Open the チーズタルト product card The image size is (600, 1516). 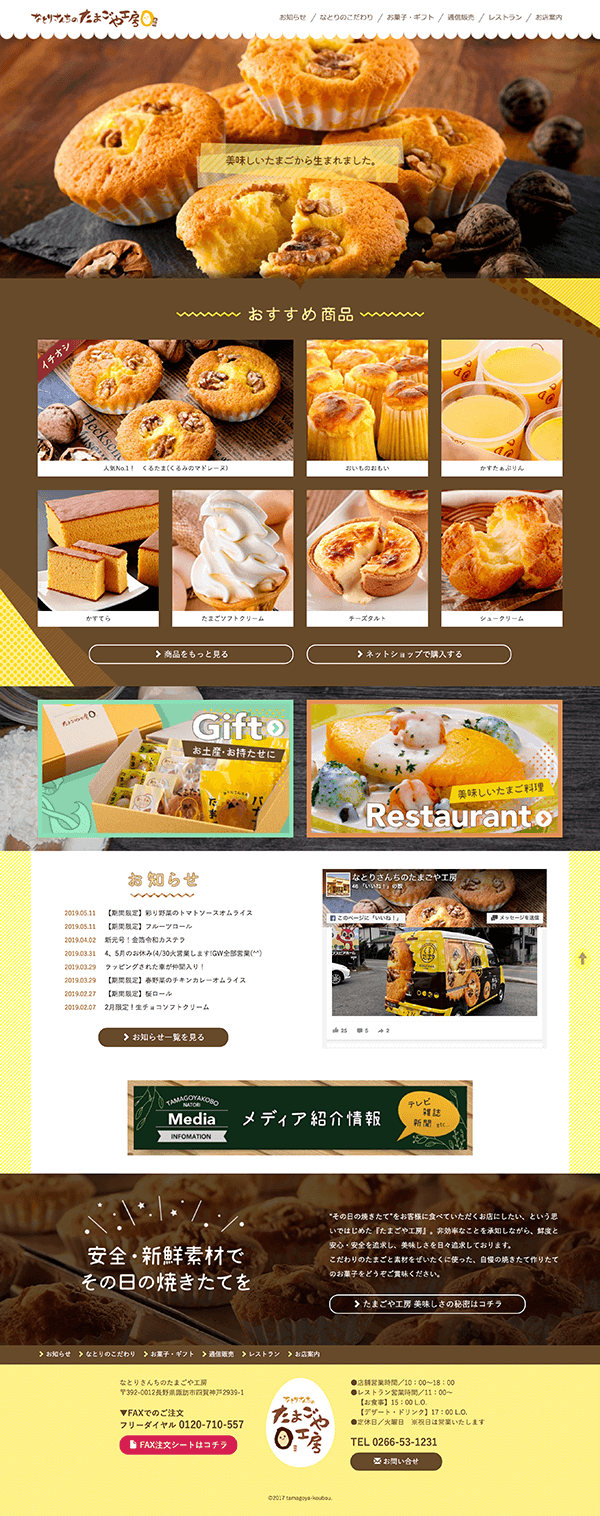click(x=367, y=557)
